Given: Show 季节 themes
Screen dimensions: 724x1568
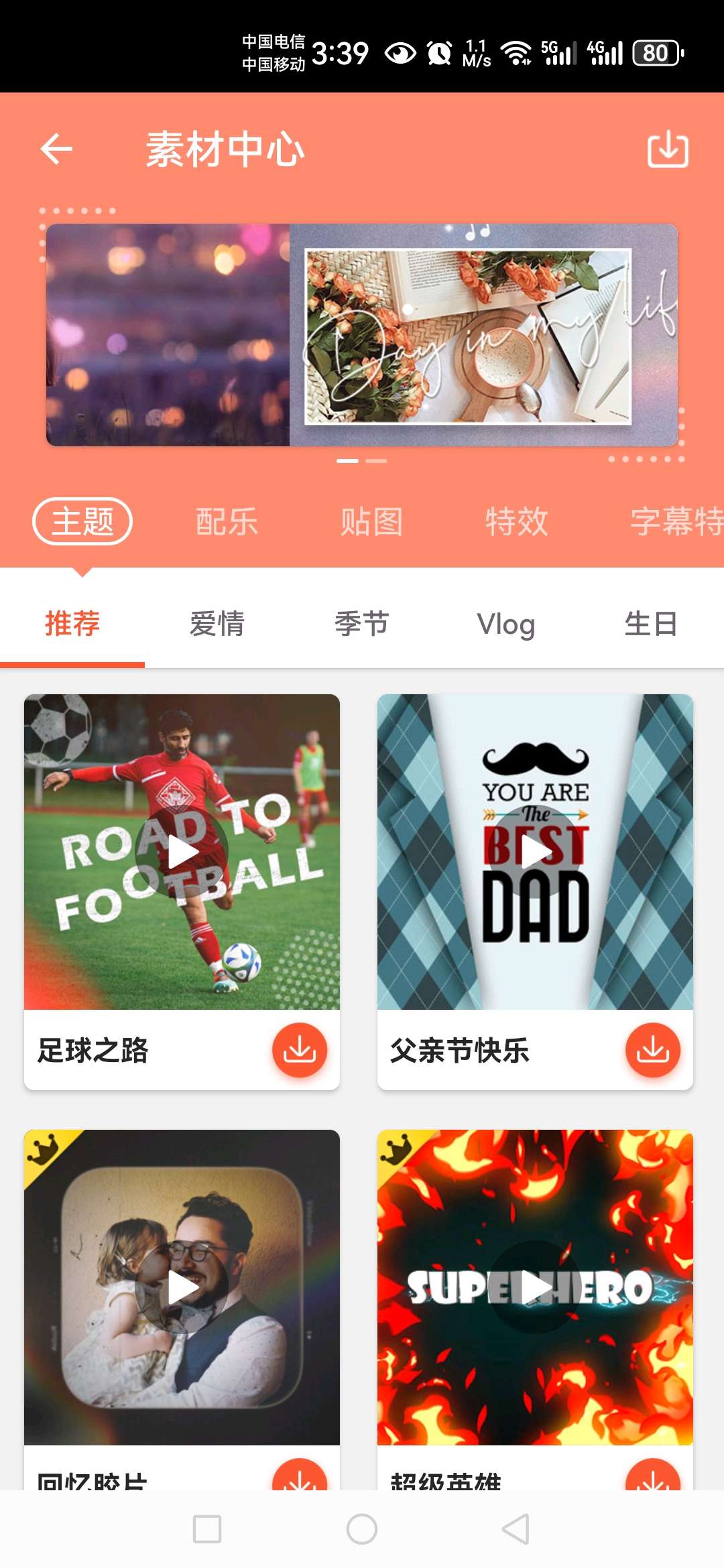Looking at the screenshot, I should coord(362,624).
